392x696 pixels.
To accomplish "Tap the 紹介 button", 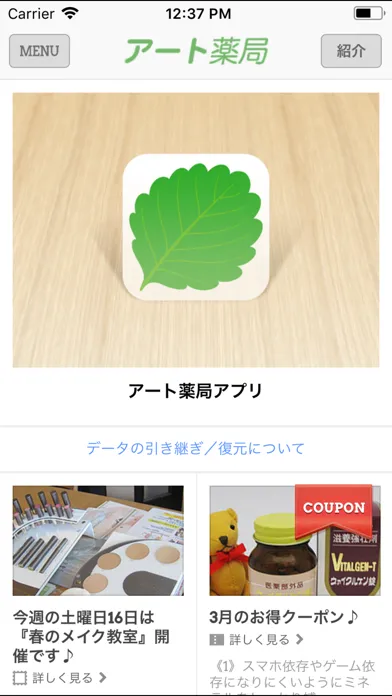I will [351, 51].
